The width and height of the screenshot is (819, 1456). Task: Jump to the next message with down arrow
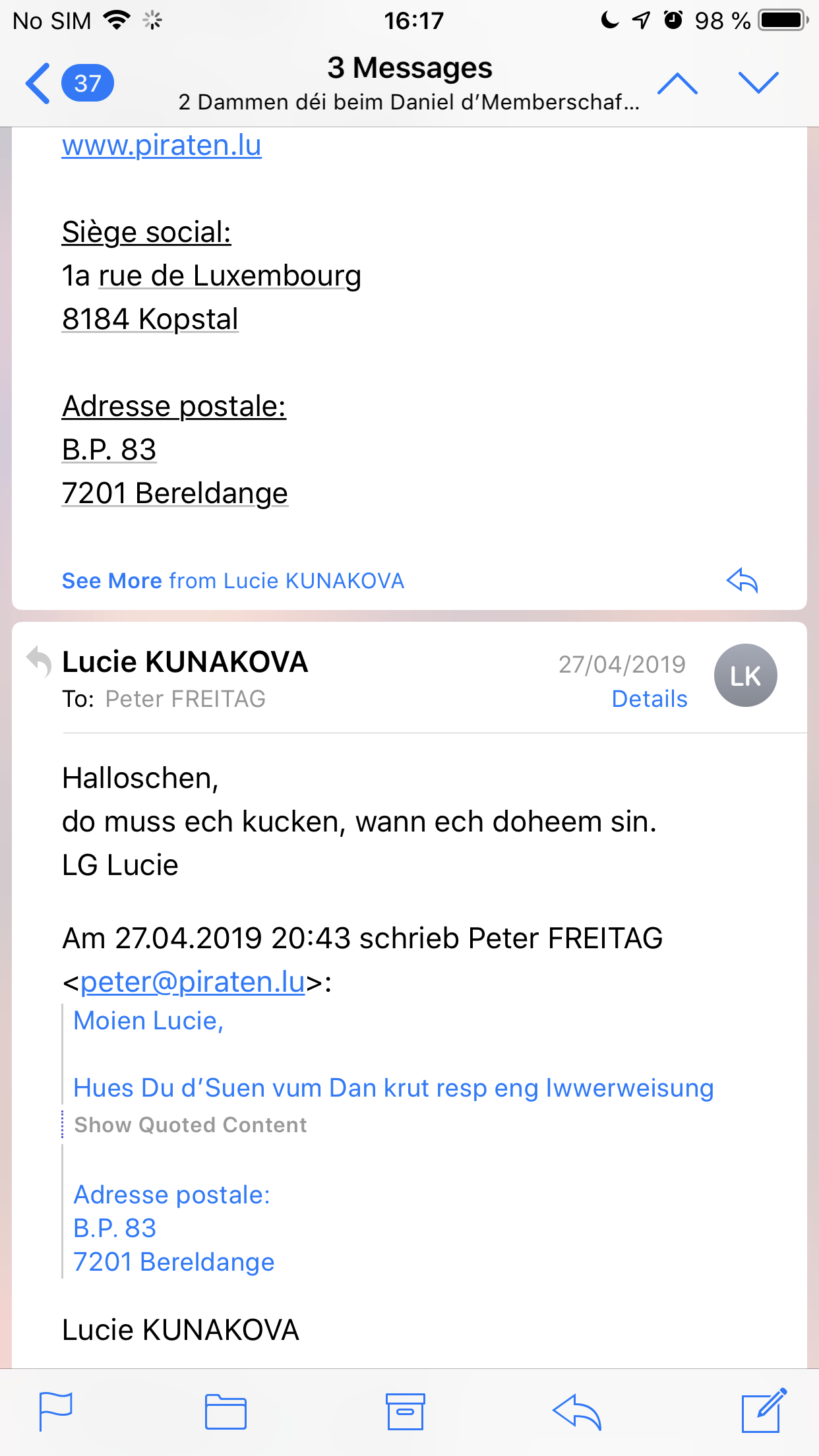758,83
